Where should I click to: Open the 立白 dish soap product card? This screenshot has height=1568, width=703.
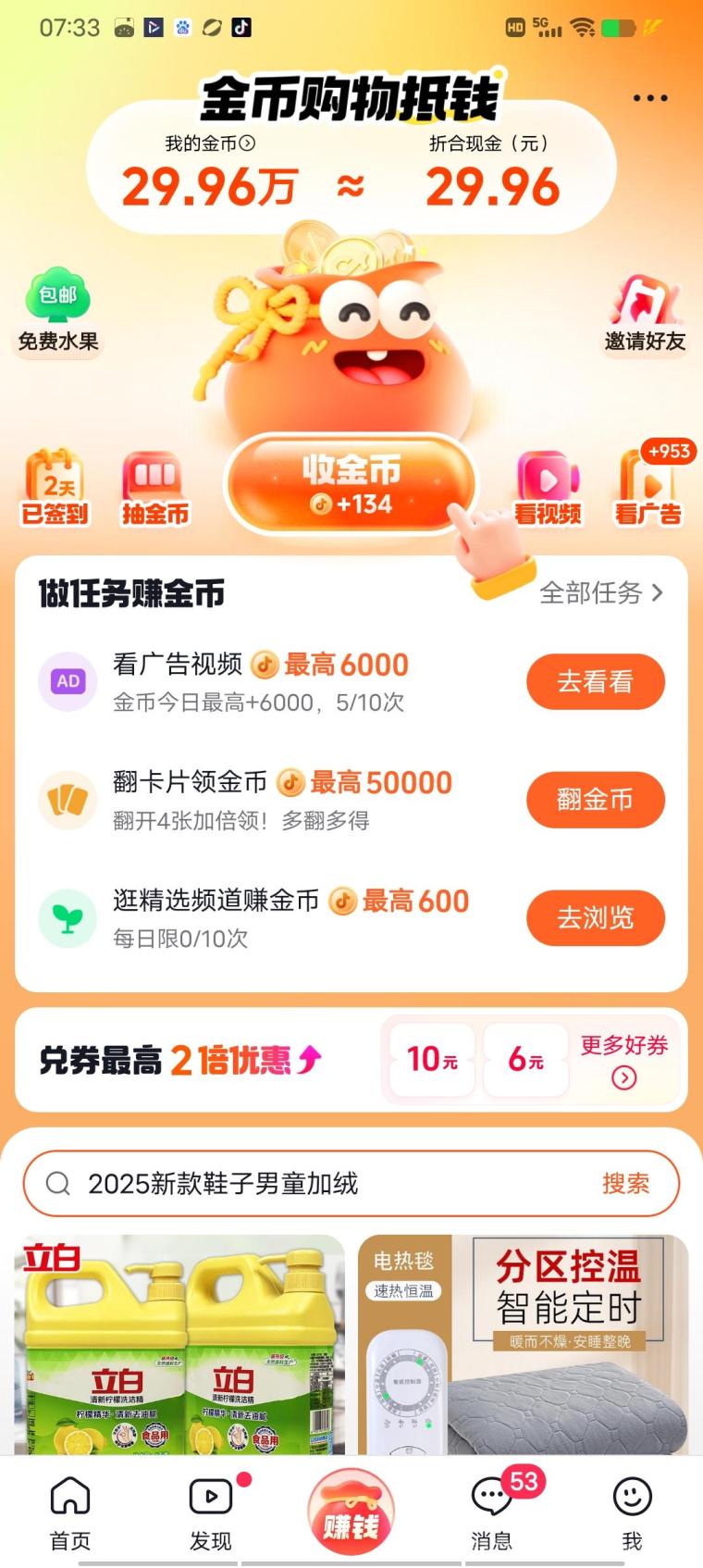[x=179, y=1344]
